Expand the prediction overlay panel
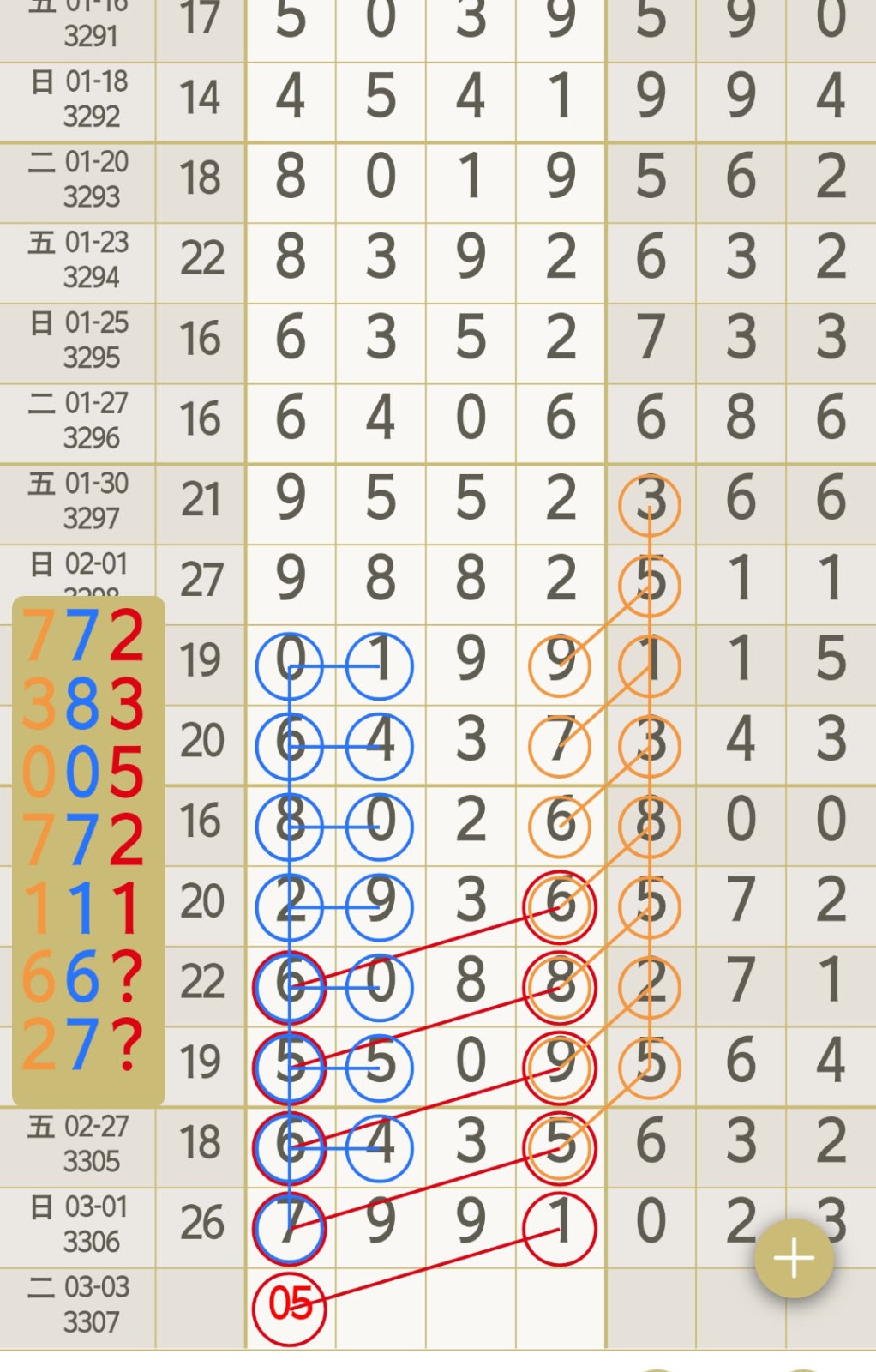 pos(86,849)
